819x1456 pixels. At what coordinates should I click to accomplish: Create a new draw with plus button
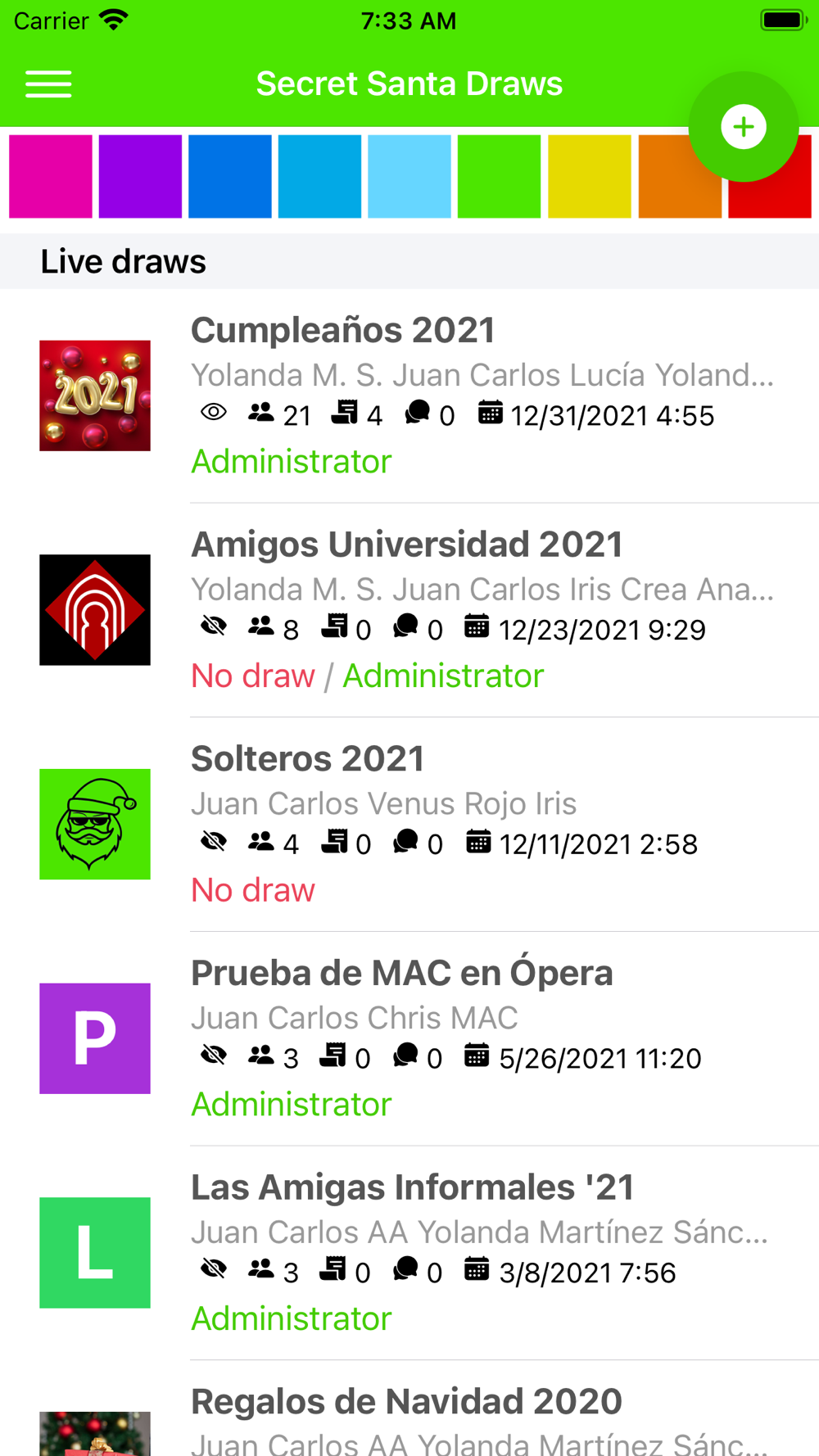pos(743,127)
